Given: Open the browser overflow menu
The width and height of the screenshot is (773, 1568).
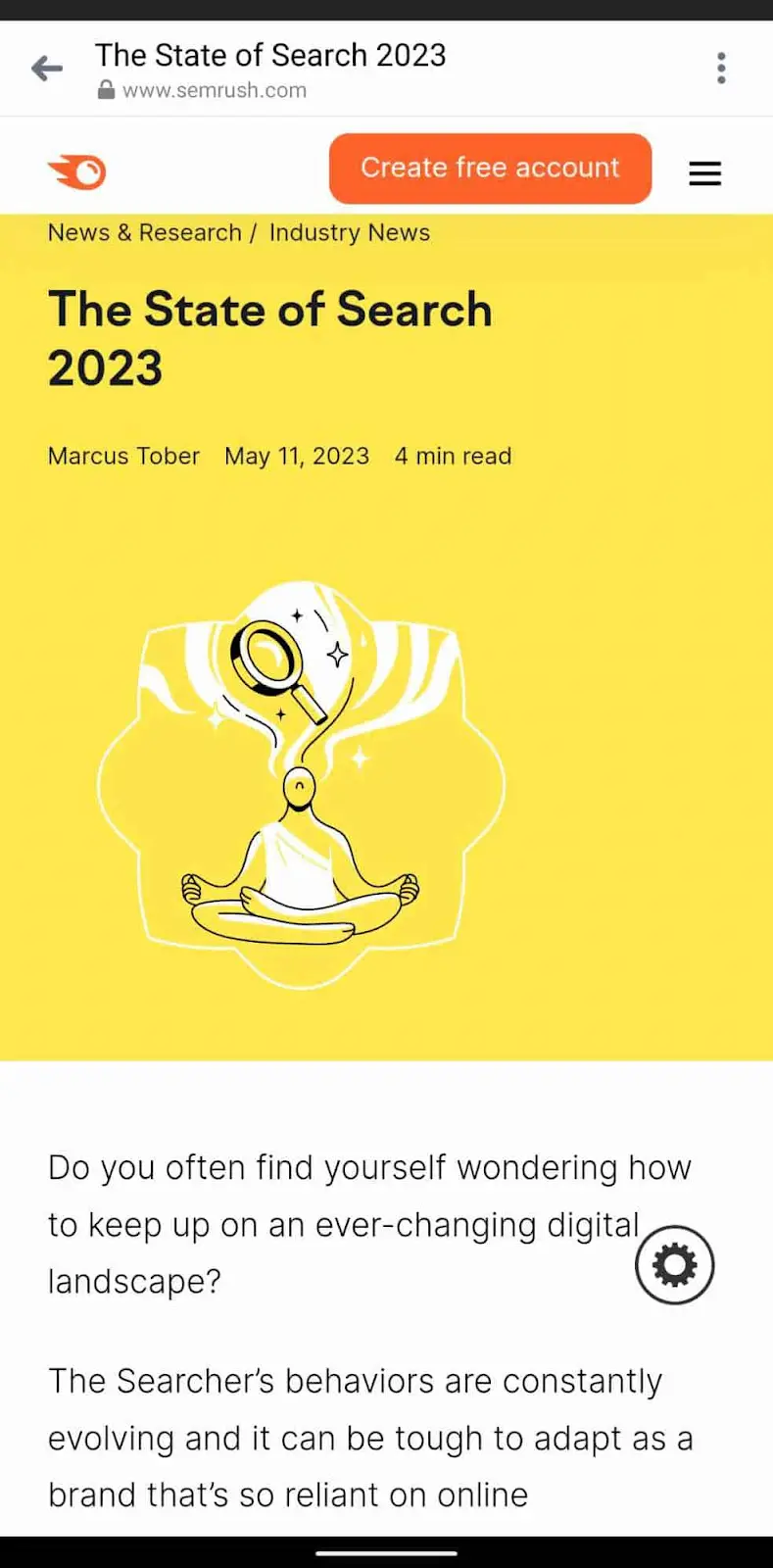Looking at the screenshot, I should [x=721, y=69].
